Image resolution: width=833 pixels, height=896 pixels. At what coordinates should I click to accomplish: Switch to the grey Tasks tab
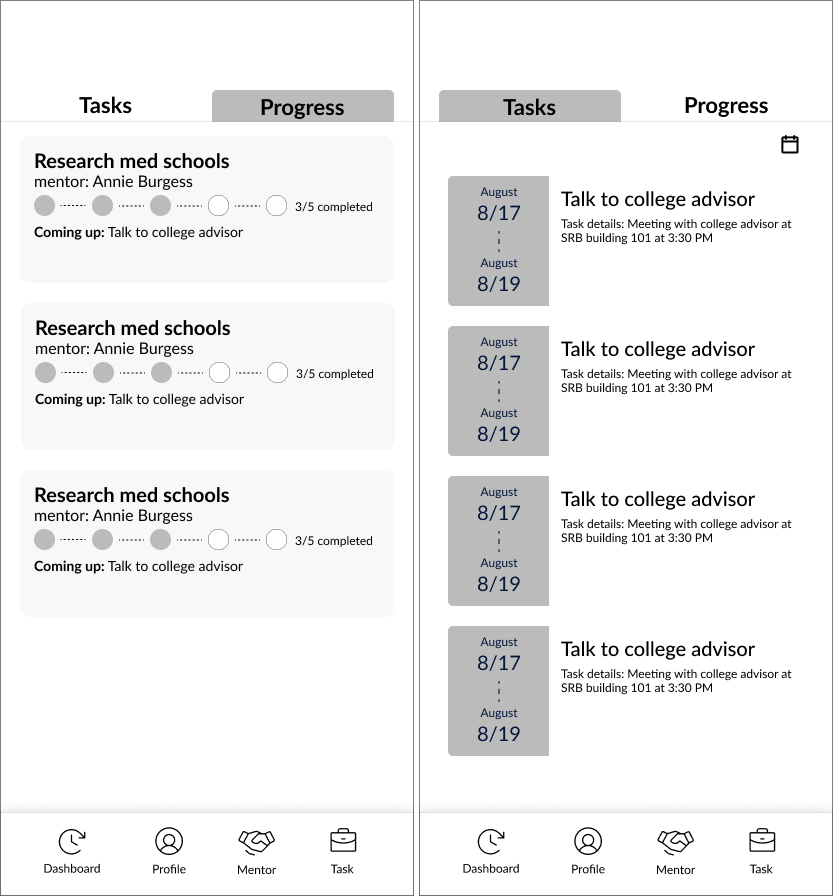pos(530,106)
